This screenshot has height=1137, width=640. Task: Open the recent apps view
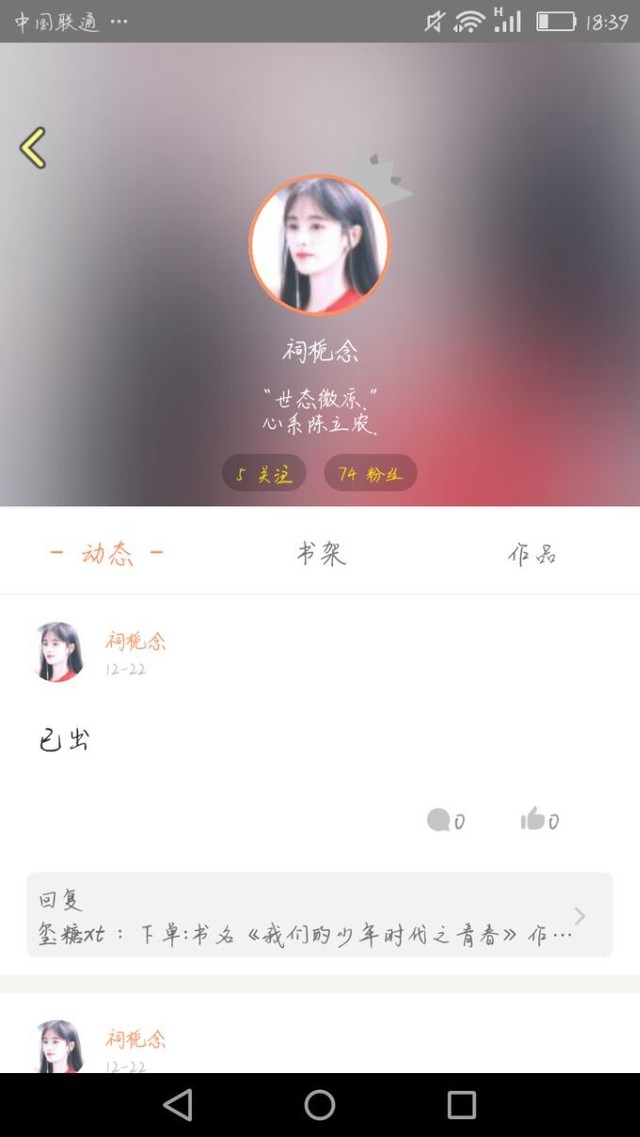[x=462, y=1104]
